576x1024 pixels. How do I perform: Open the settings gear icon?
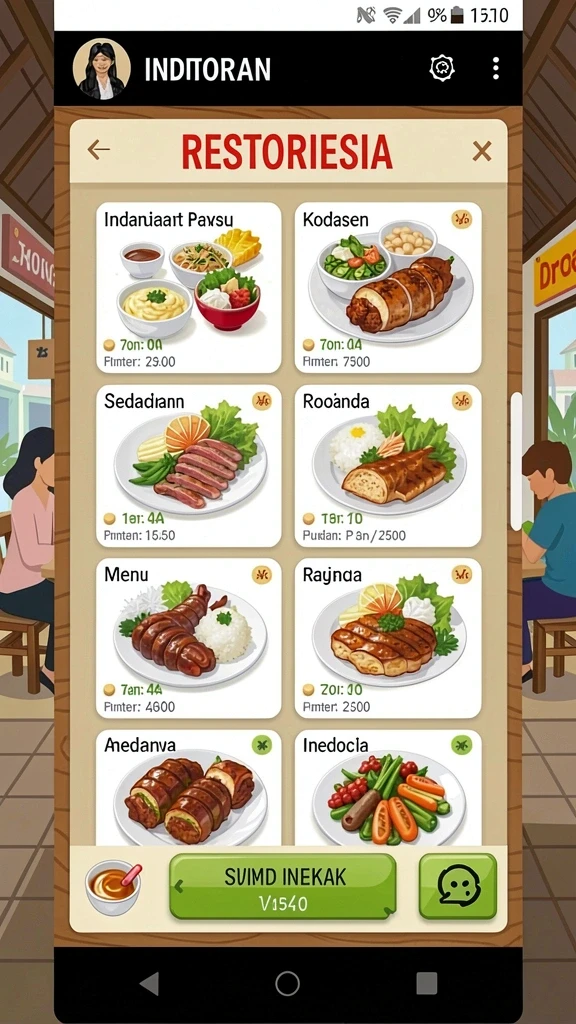point(442,68)
